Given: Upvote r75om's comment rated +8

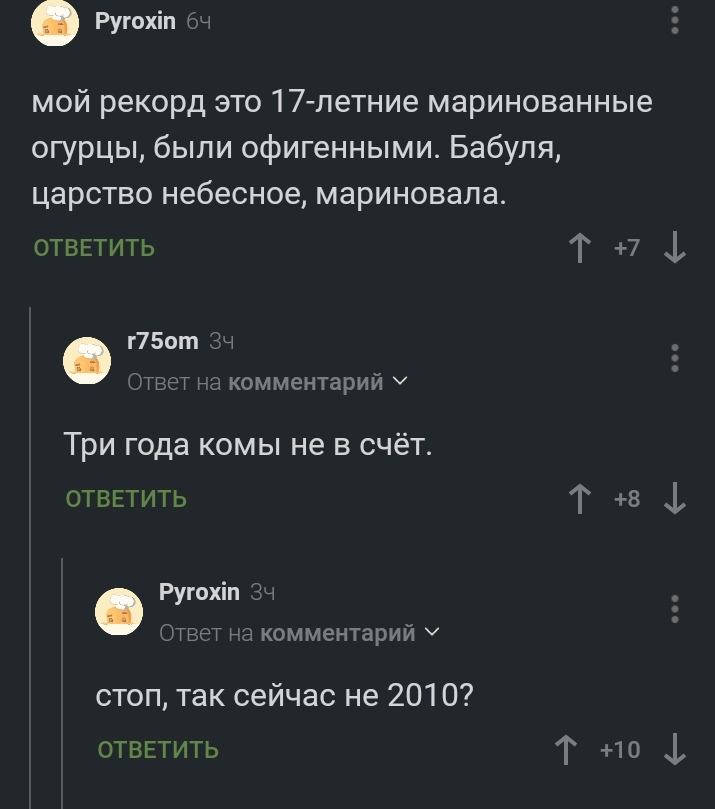Looking at the screenshot, I should (x=579, y=498).
